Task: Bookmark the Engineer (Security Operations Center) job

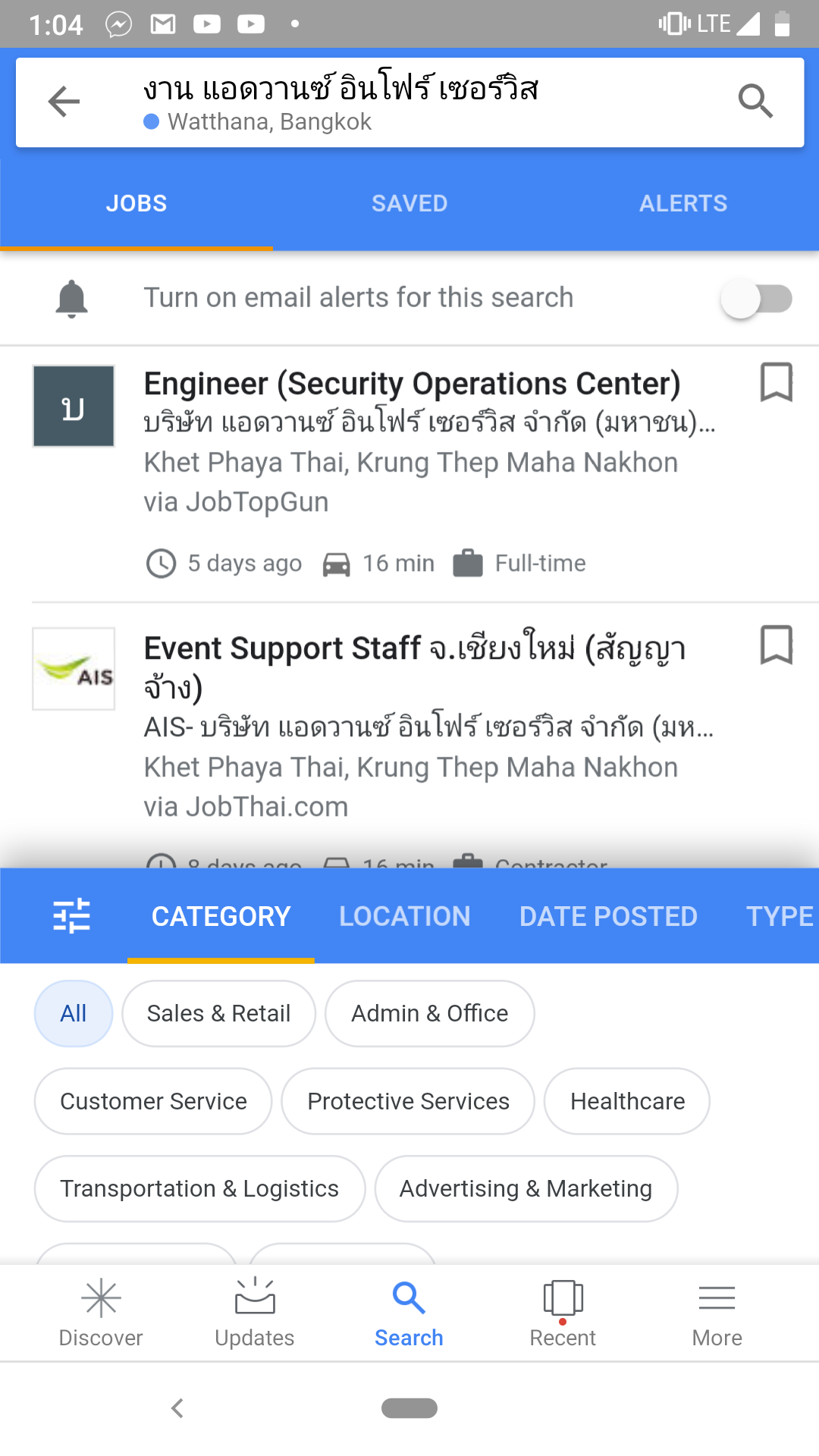Action: [x=776, y=382]
